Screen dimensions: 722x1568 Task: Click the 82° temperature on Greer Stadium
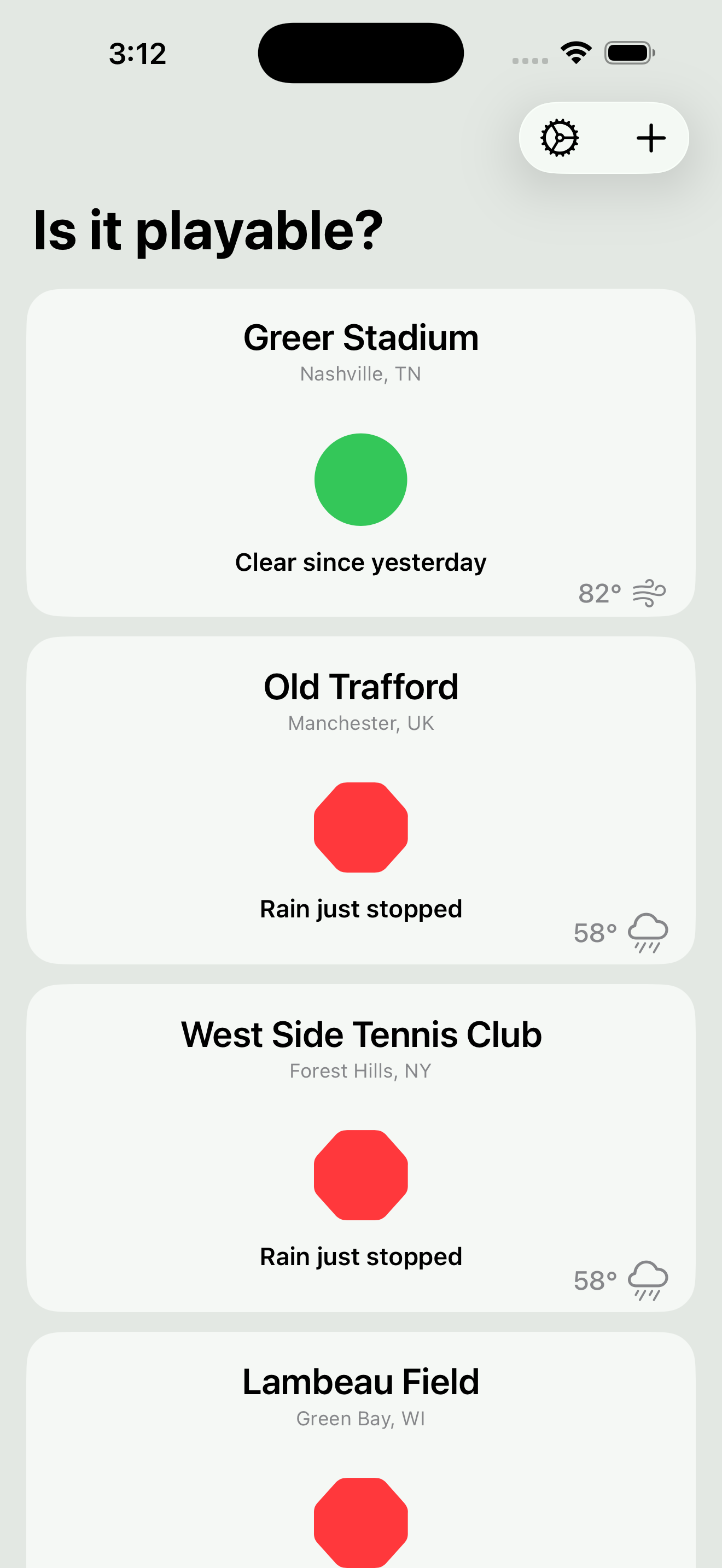600,592
